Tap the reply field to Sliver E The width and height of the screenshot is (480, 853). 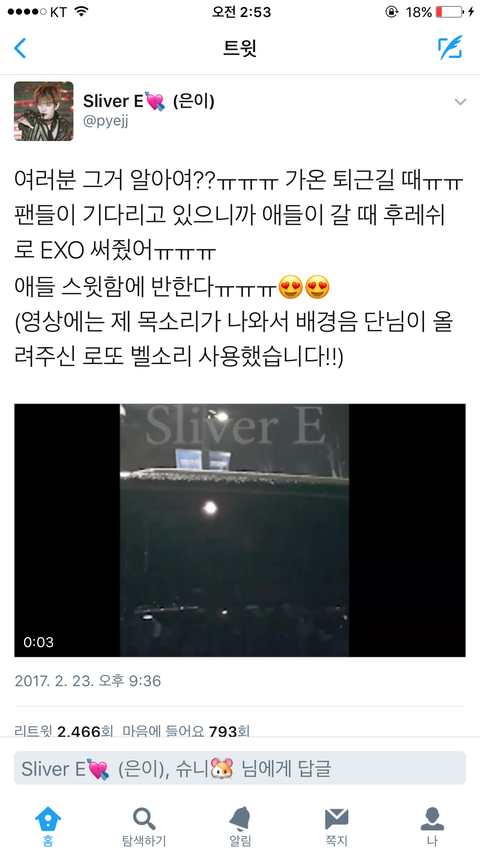[x=239, y=768]
